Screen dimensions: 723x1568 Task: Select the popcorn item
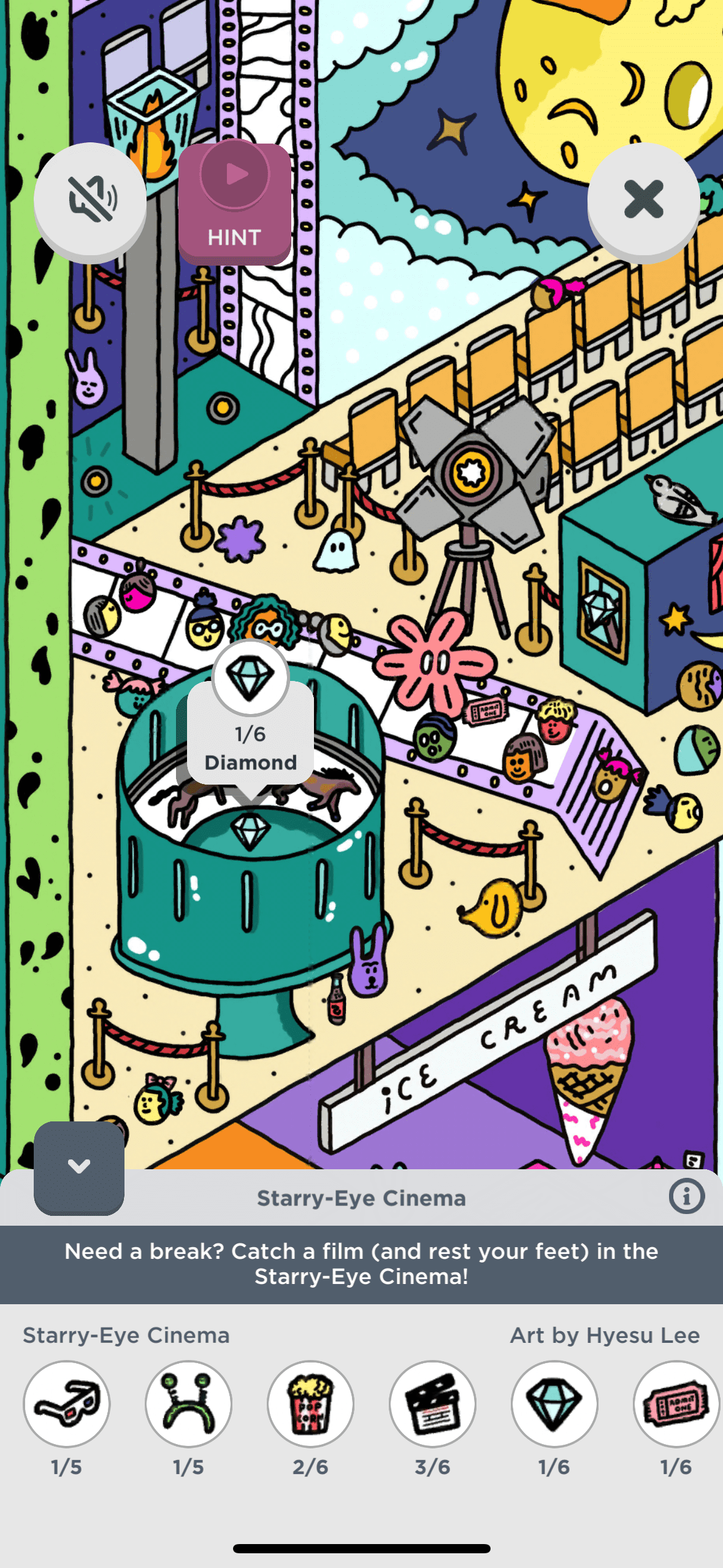[x=310, y=1404]
